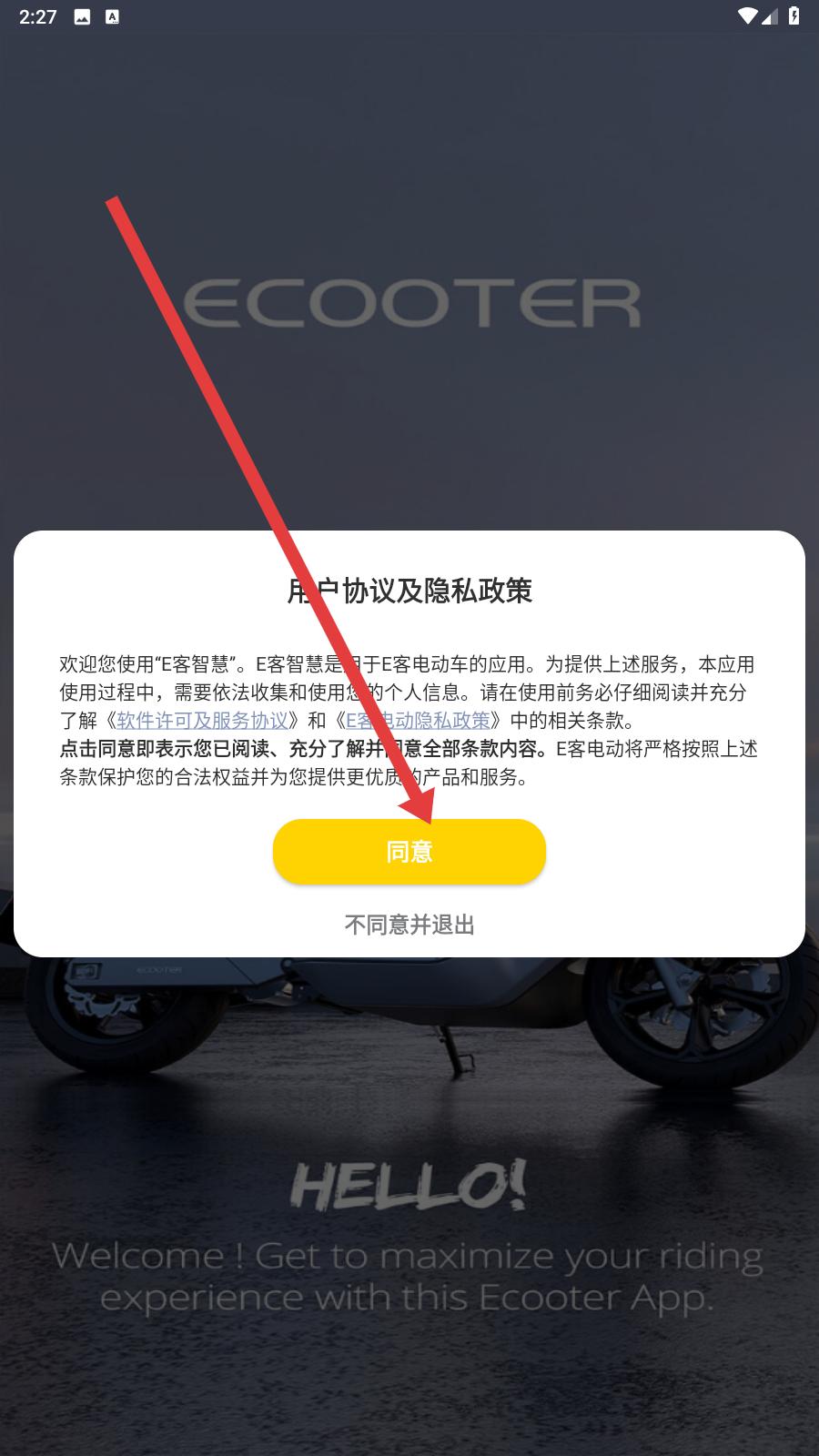Screen dimensions: 819x1456
Task: Choose 不同意并退出 to decline and exit
Action: point(409,925)
